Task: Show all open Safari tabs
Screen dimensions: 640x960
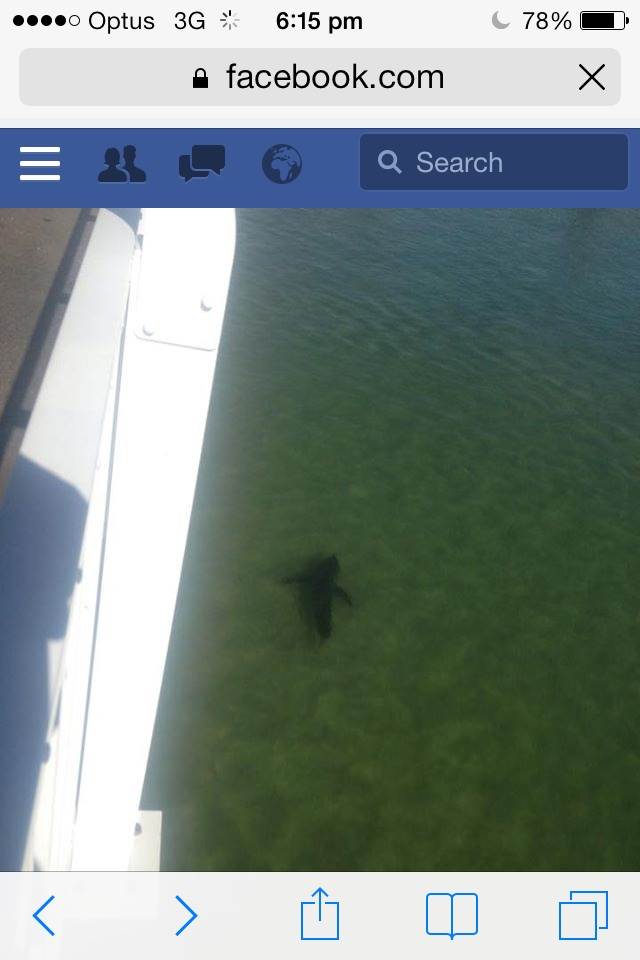Action: pyautogui.click(x=583, y=915)
